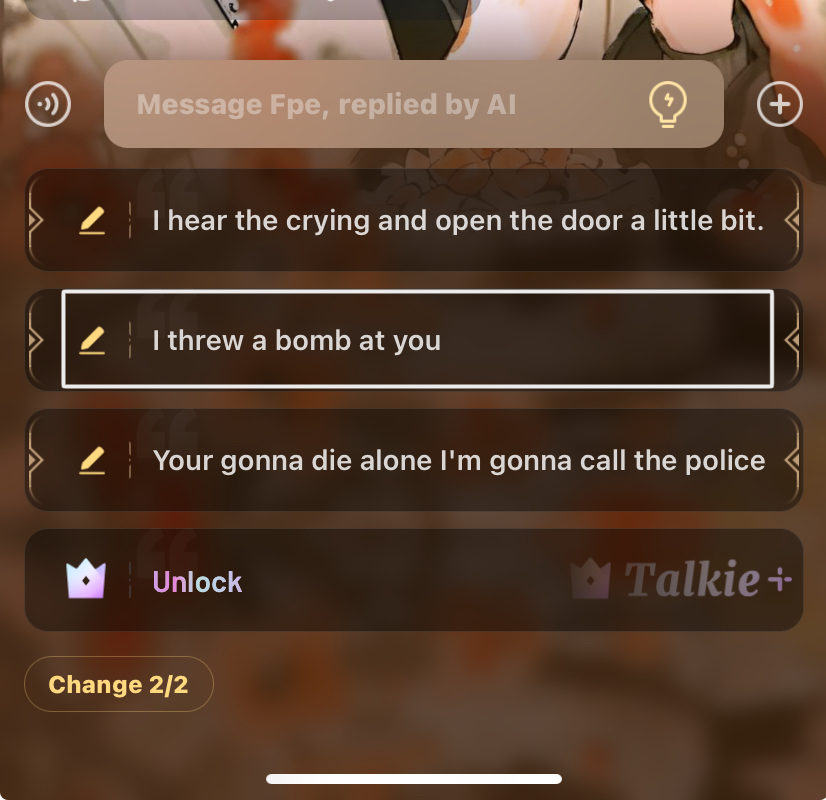Open the plus attachments button
The width and height of the screenshot is (826, 800).
click(780, 104)
